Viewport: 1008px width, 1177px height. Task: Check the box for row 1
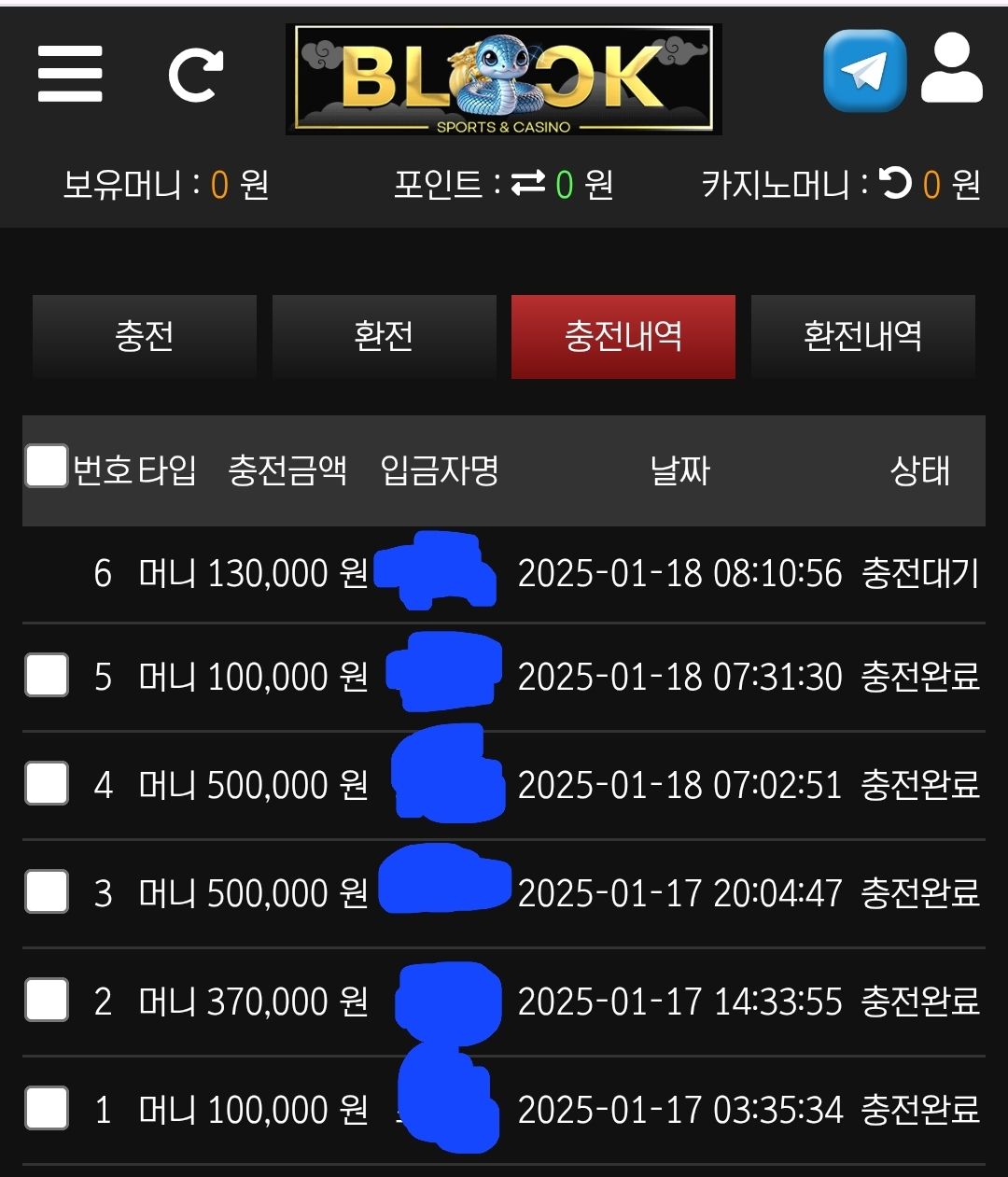coord(47,1108)
